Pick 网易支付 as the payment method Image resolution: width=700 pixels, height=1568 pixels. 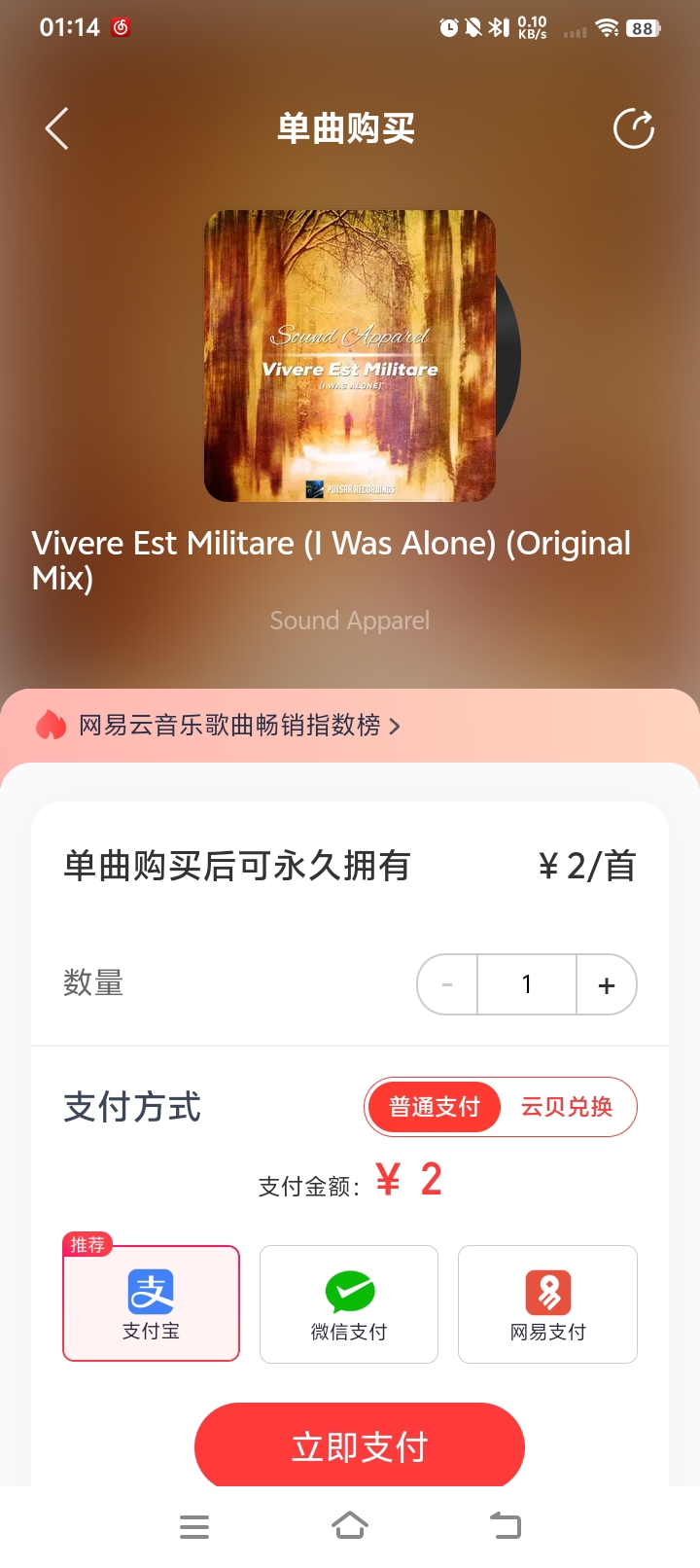pos(547,1303)
